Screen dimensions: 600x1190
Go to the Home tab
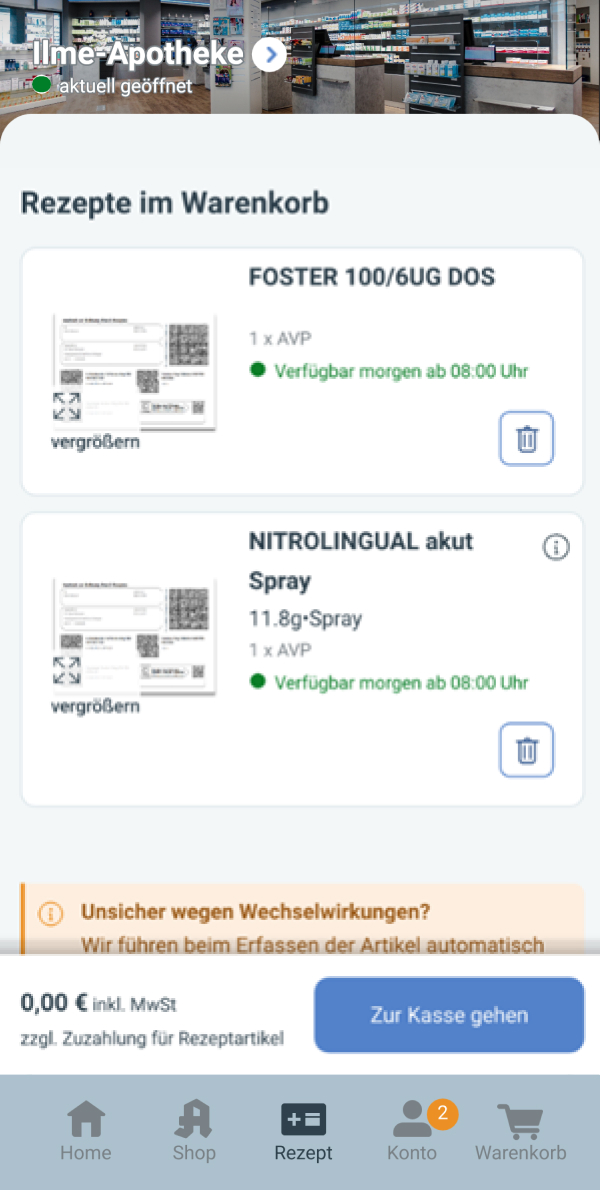point(86,1132)
